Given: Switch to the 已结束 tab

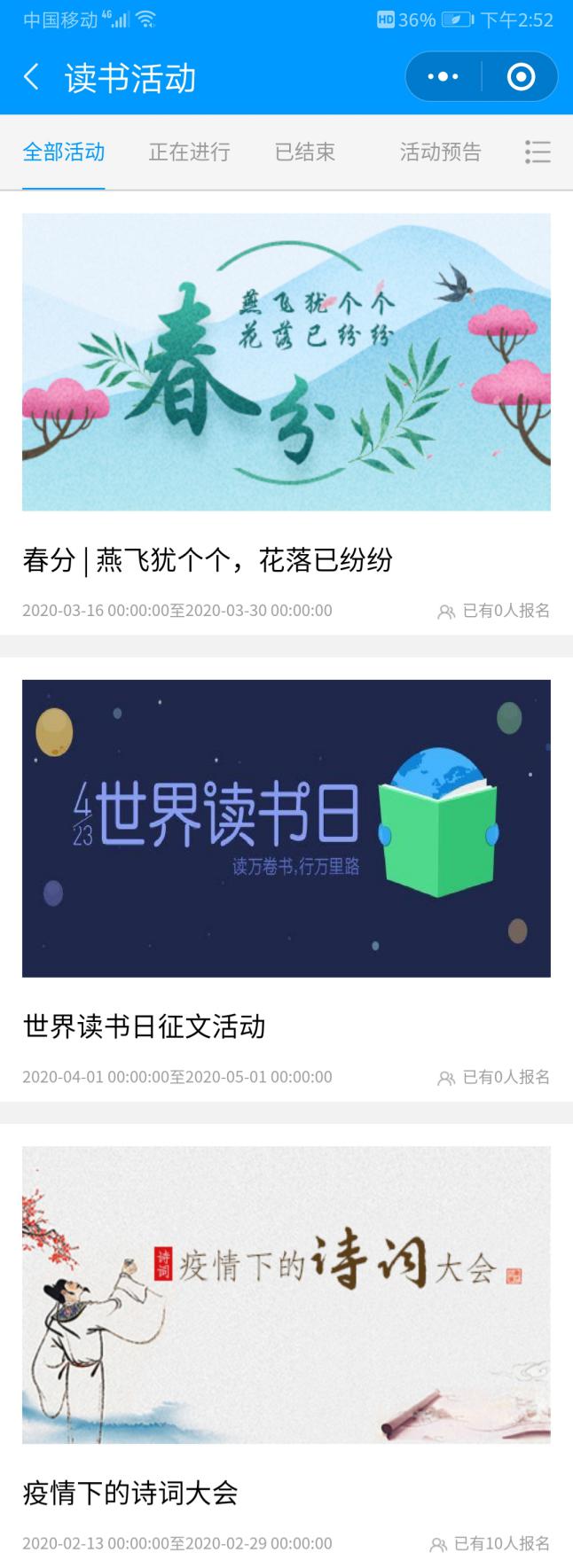Looking at the screenshot, I should click(305, 152).
